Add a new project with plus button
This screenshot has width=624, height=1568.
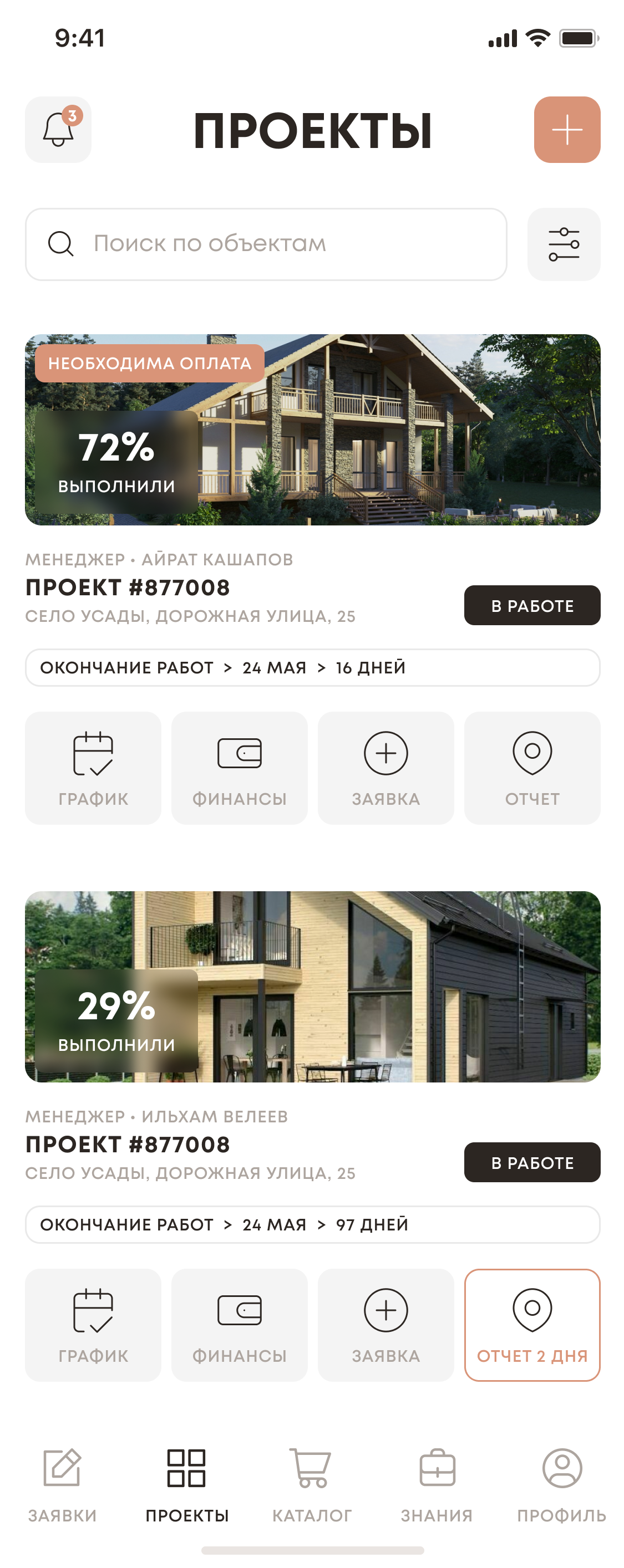pos(566,129)
